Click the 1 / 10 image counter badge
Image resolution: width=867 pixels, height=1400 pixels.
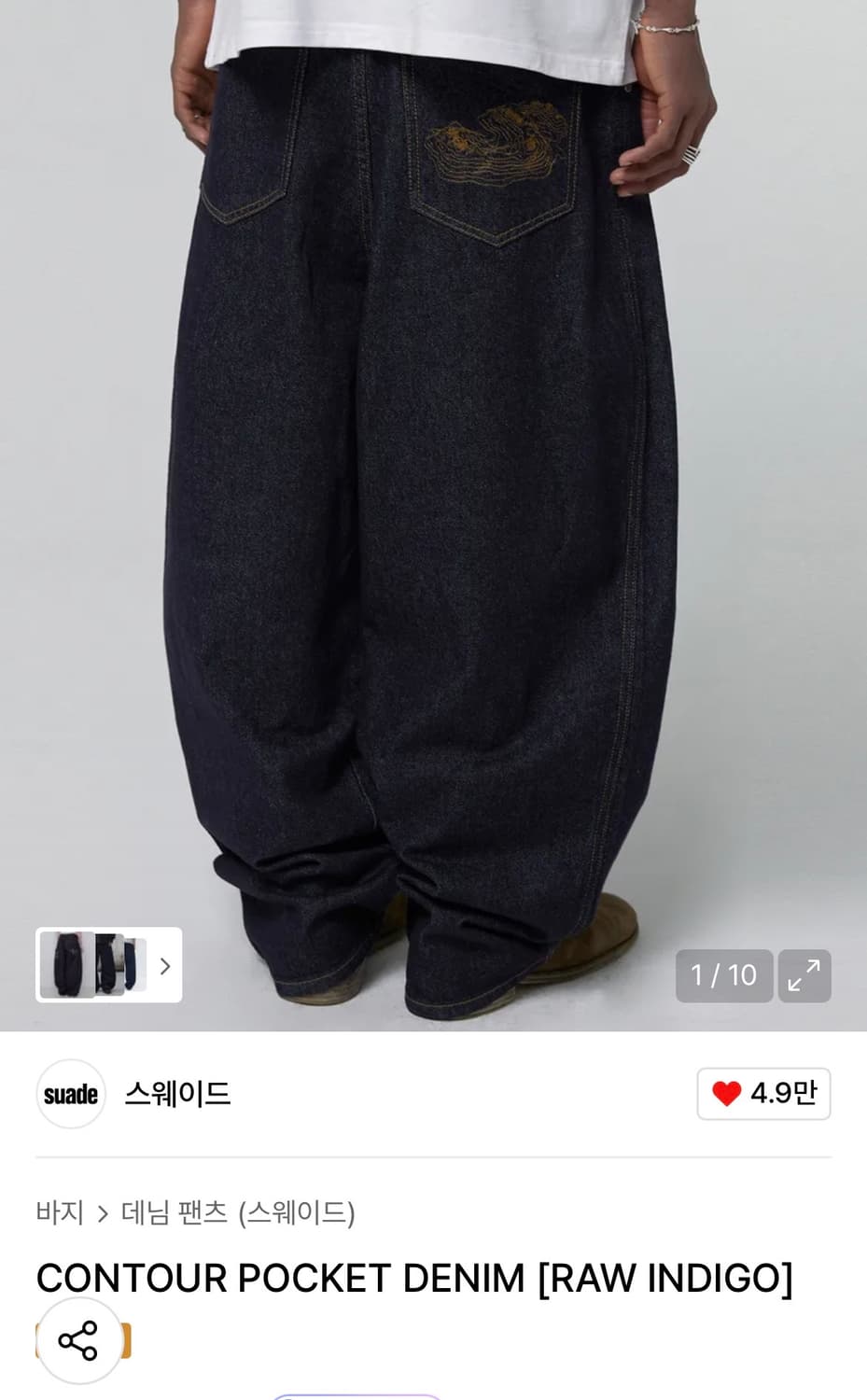tap(723, 975)
